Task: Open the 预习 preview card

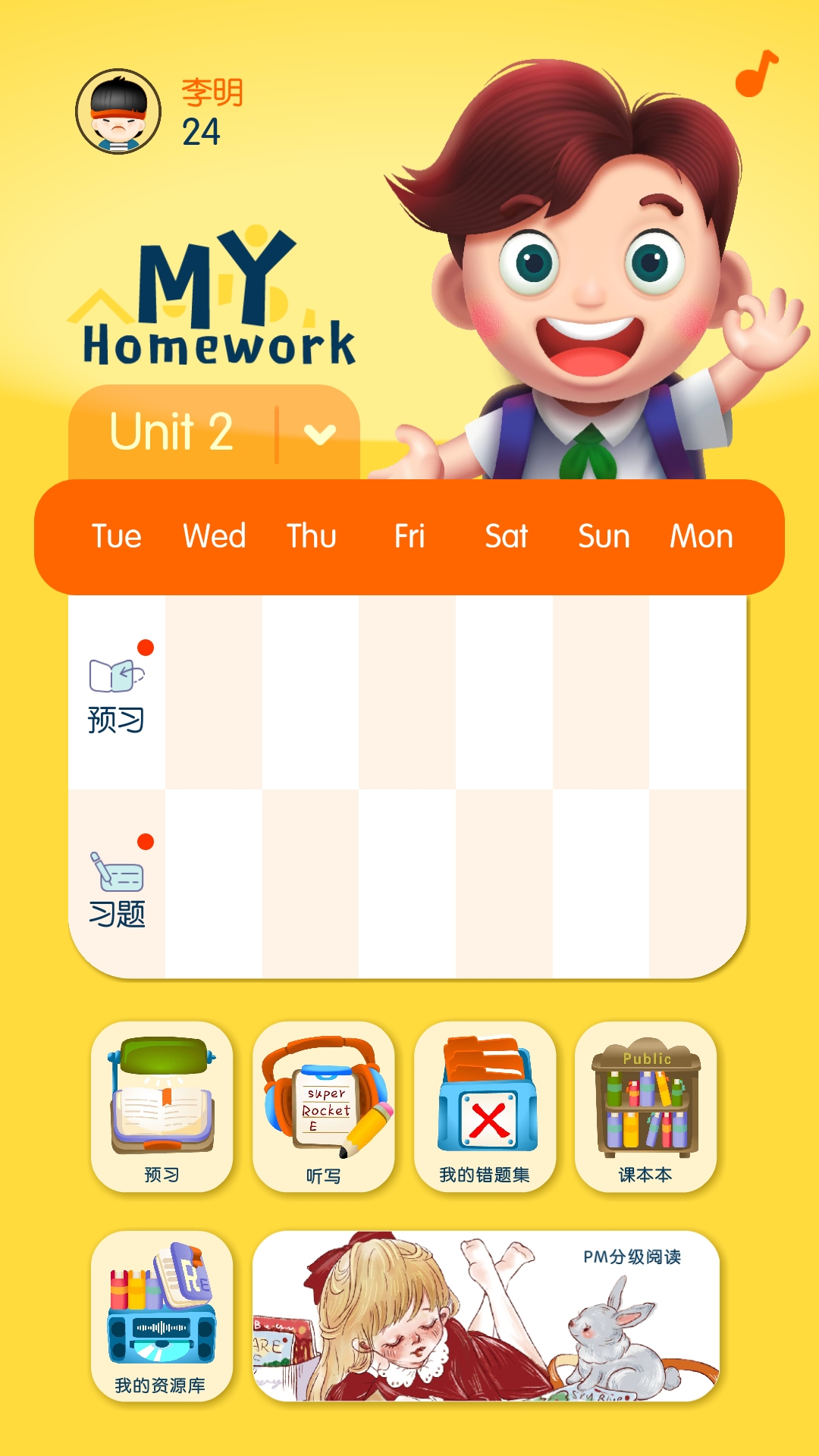Action: (162, 1106)
